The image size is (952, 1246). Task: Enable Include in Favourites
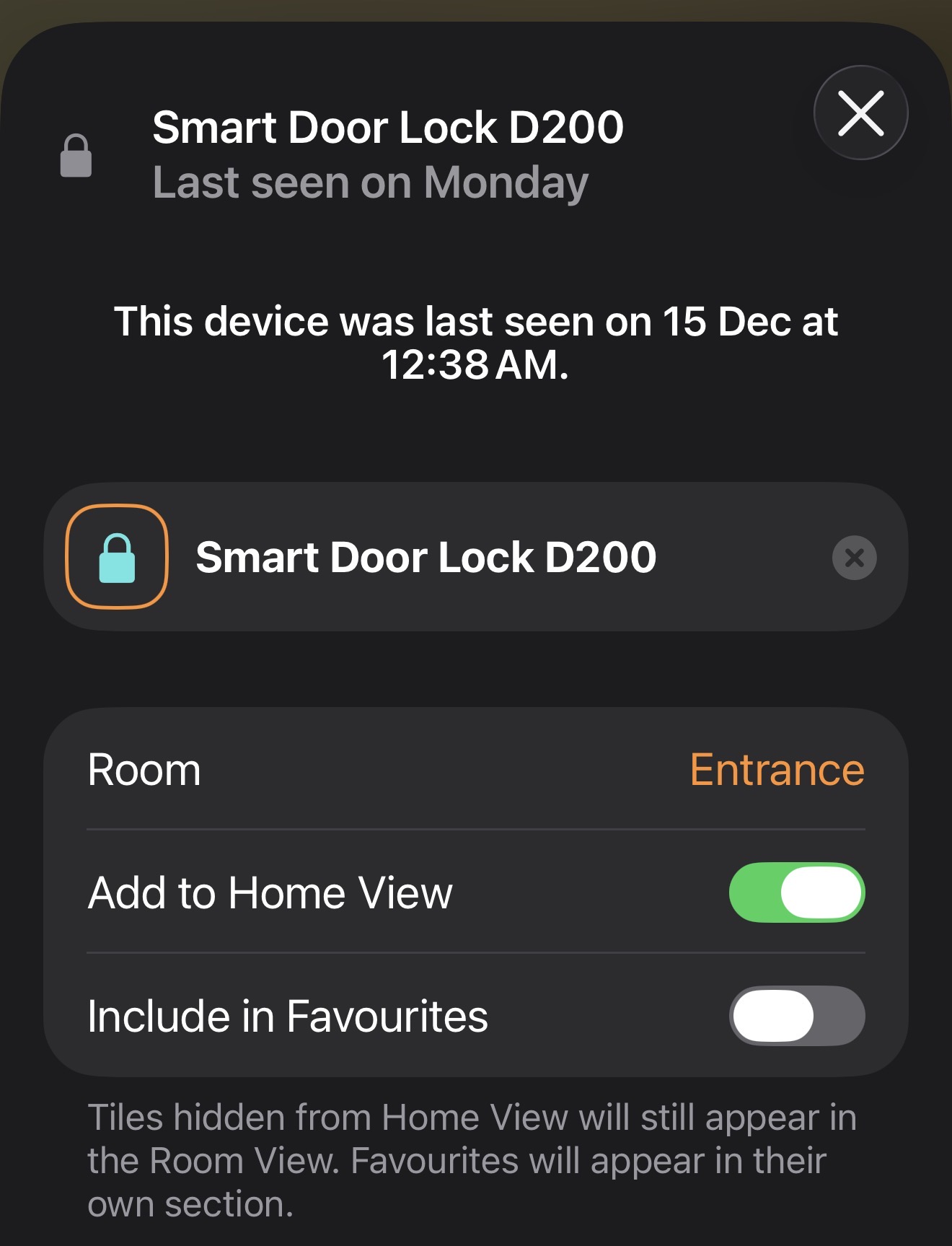click(796, 1015)
